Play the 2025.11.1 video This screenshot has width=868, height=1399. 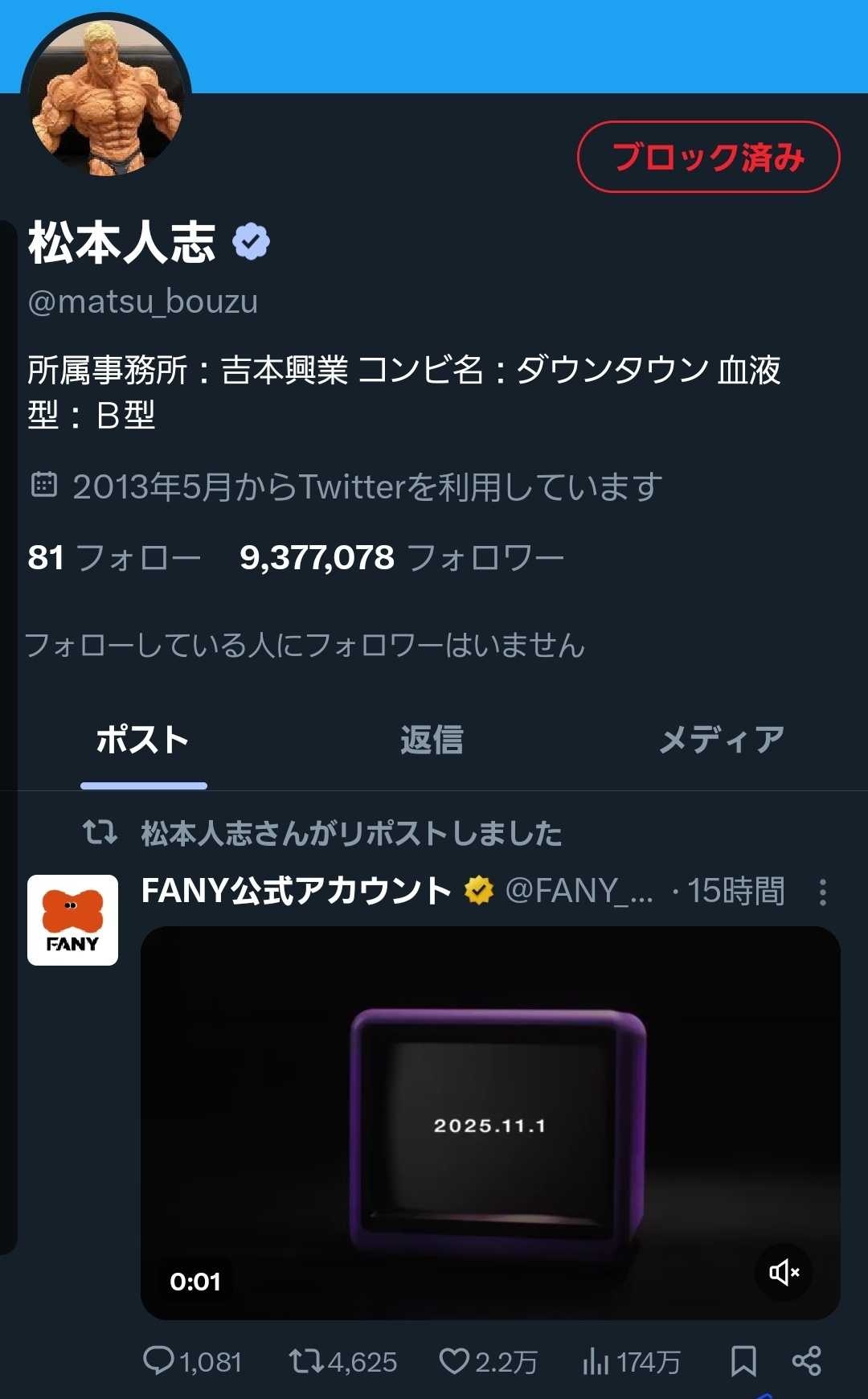point(490,1122)
